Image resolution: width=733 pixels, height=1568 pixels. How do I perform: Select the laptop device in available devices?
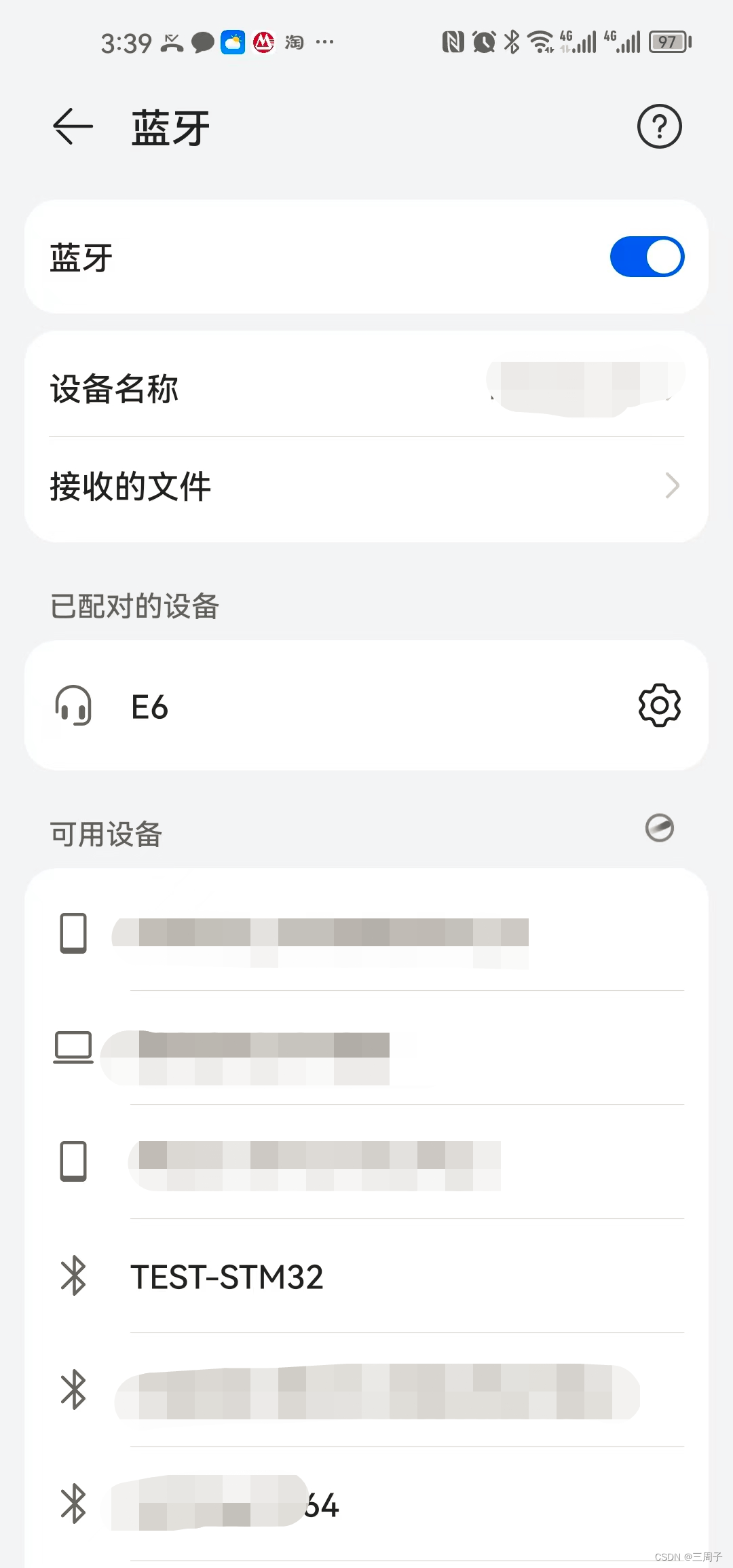tap(366, 1048)
